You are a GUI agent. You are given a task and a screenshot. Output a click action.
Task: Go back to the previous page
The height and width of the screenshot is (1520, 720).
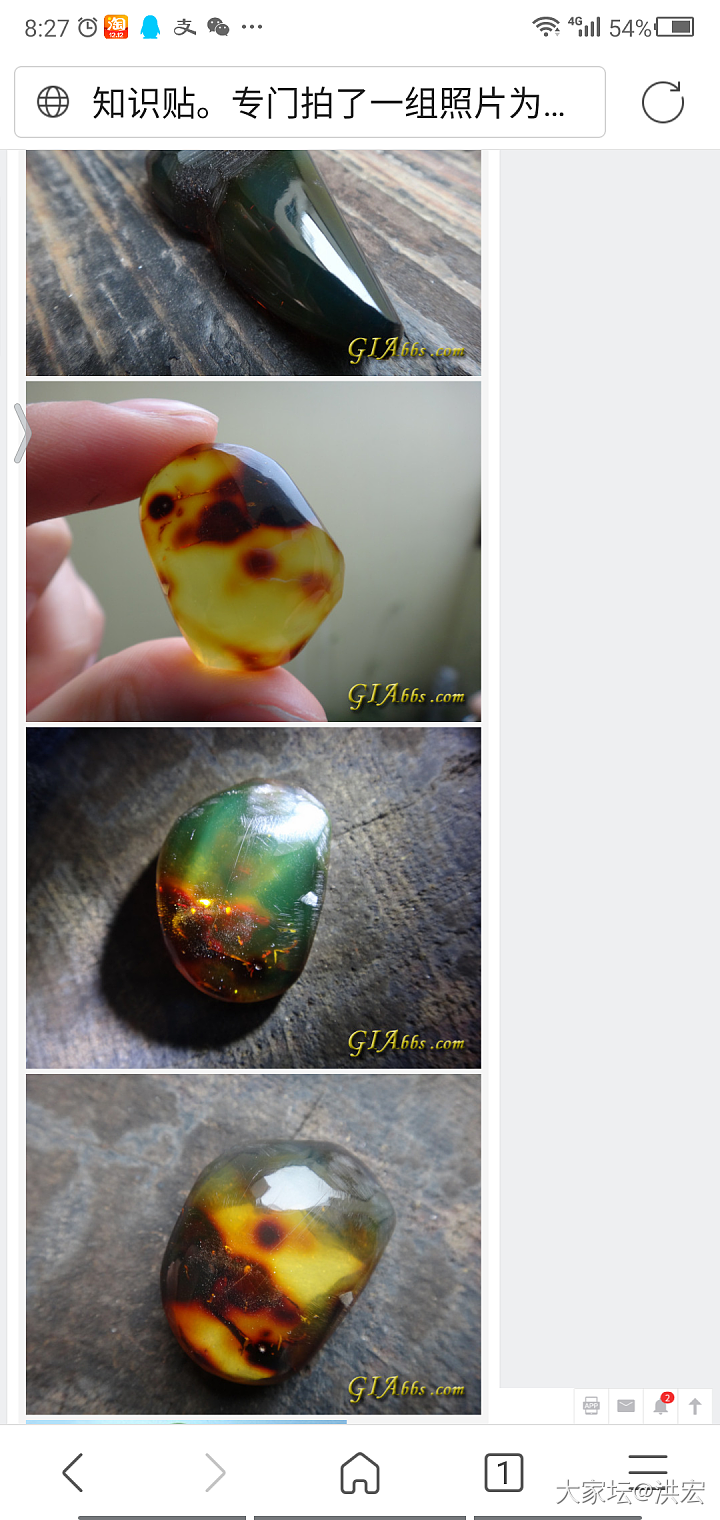[x=73, y=1472]
